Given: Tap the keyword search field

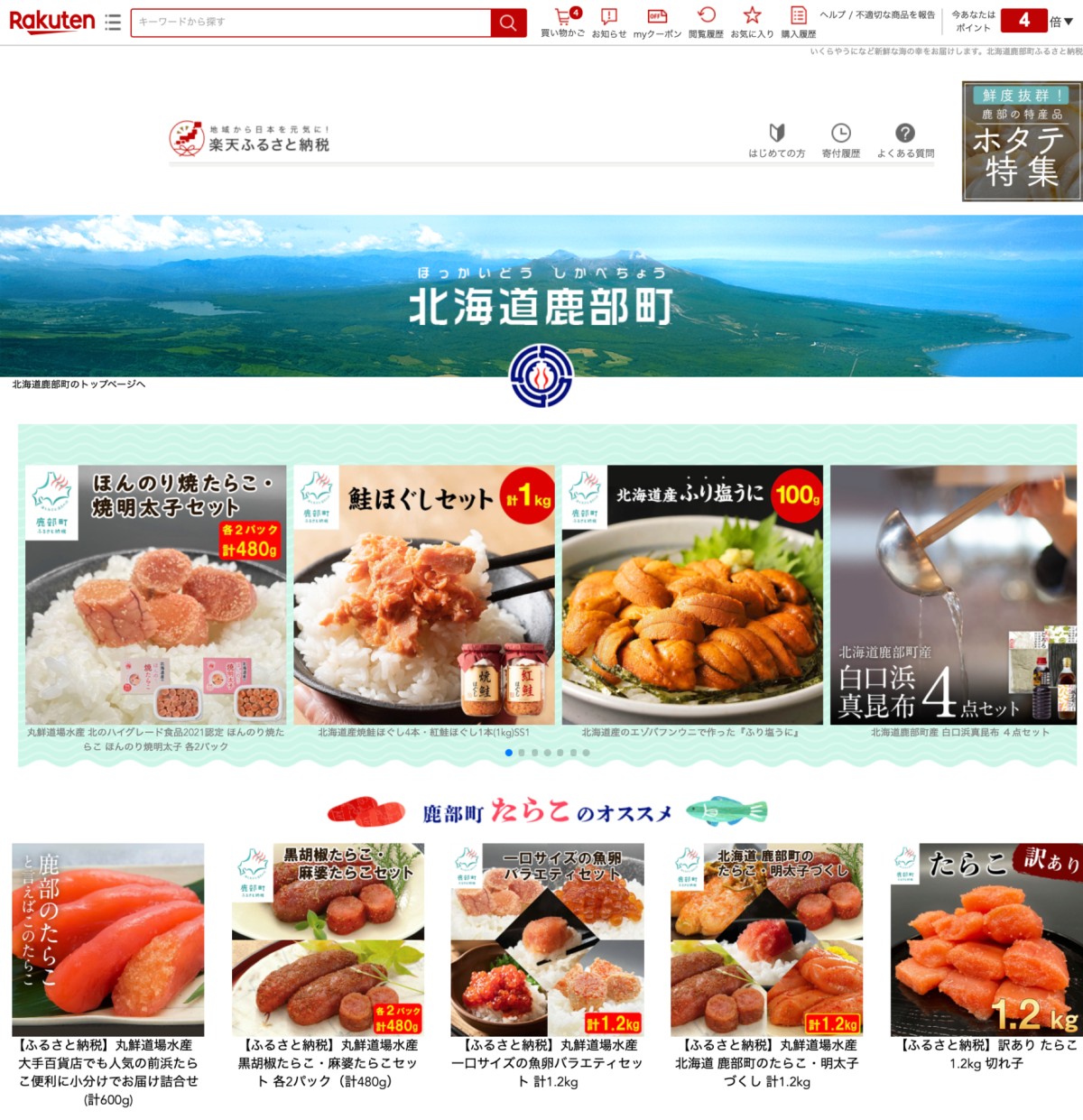Looking at the screenshot, I should click(311, 23).
